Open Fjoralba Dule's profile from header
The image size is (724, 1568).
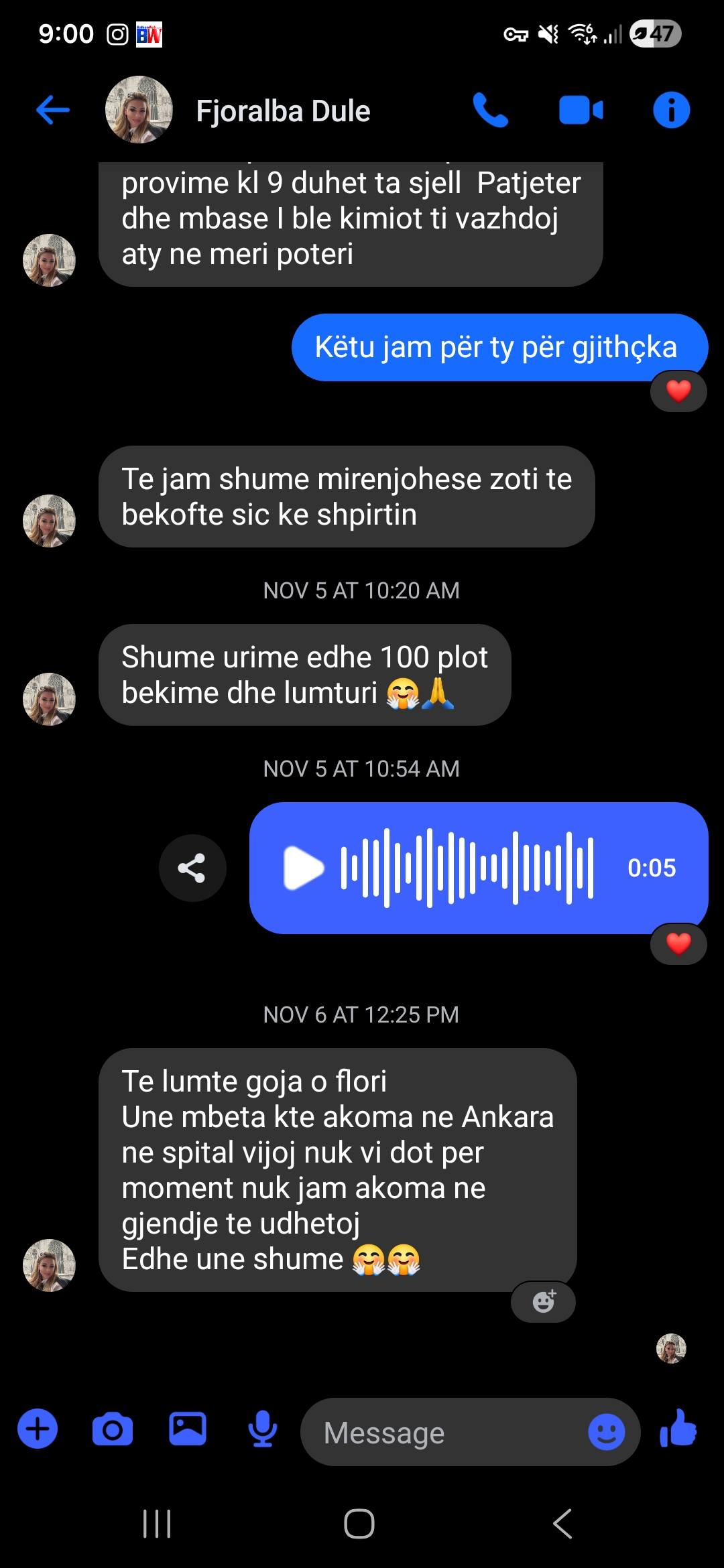[x=282, y=111]
